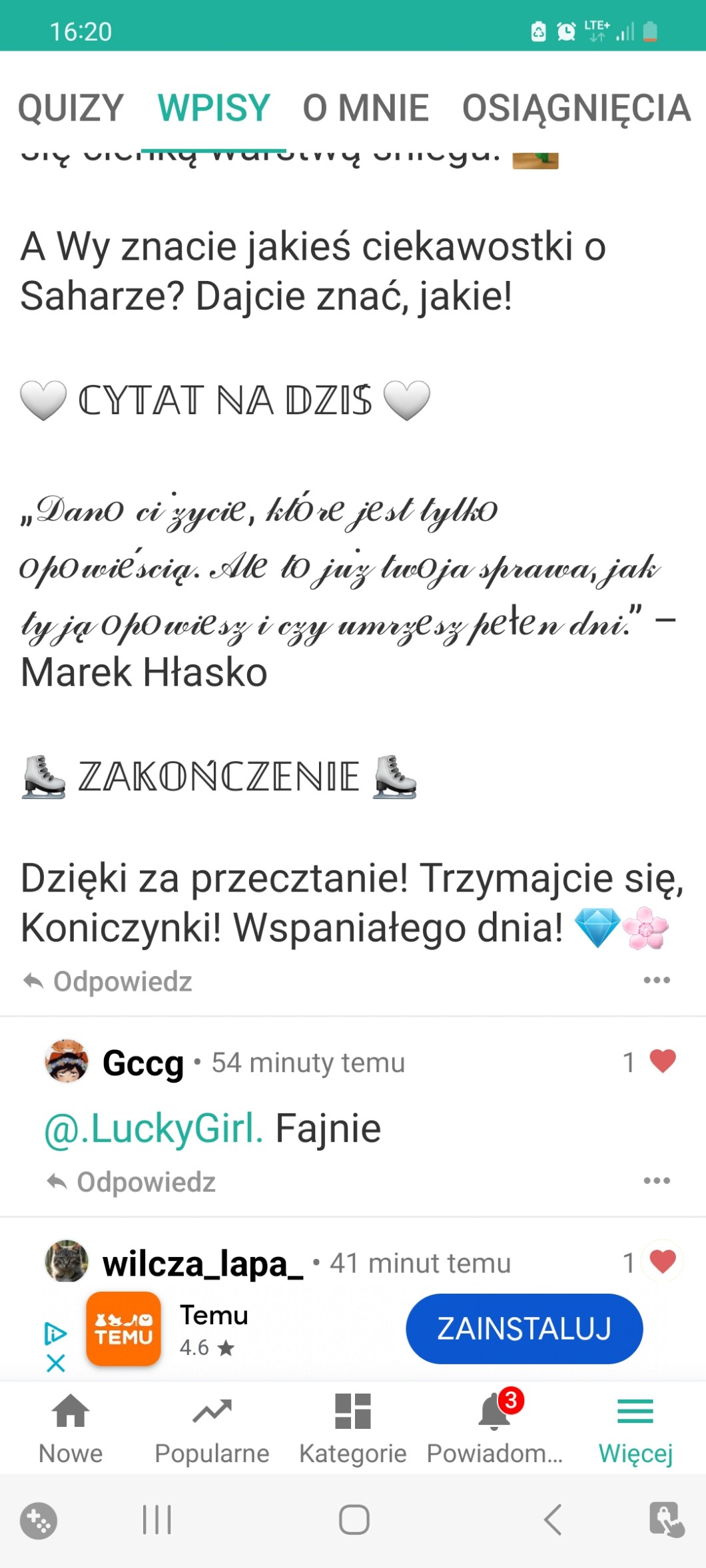
Task: Close the Temu ad banner
Action: 56,1363
